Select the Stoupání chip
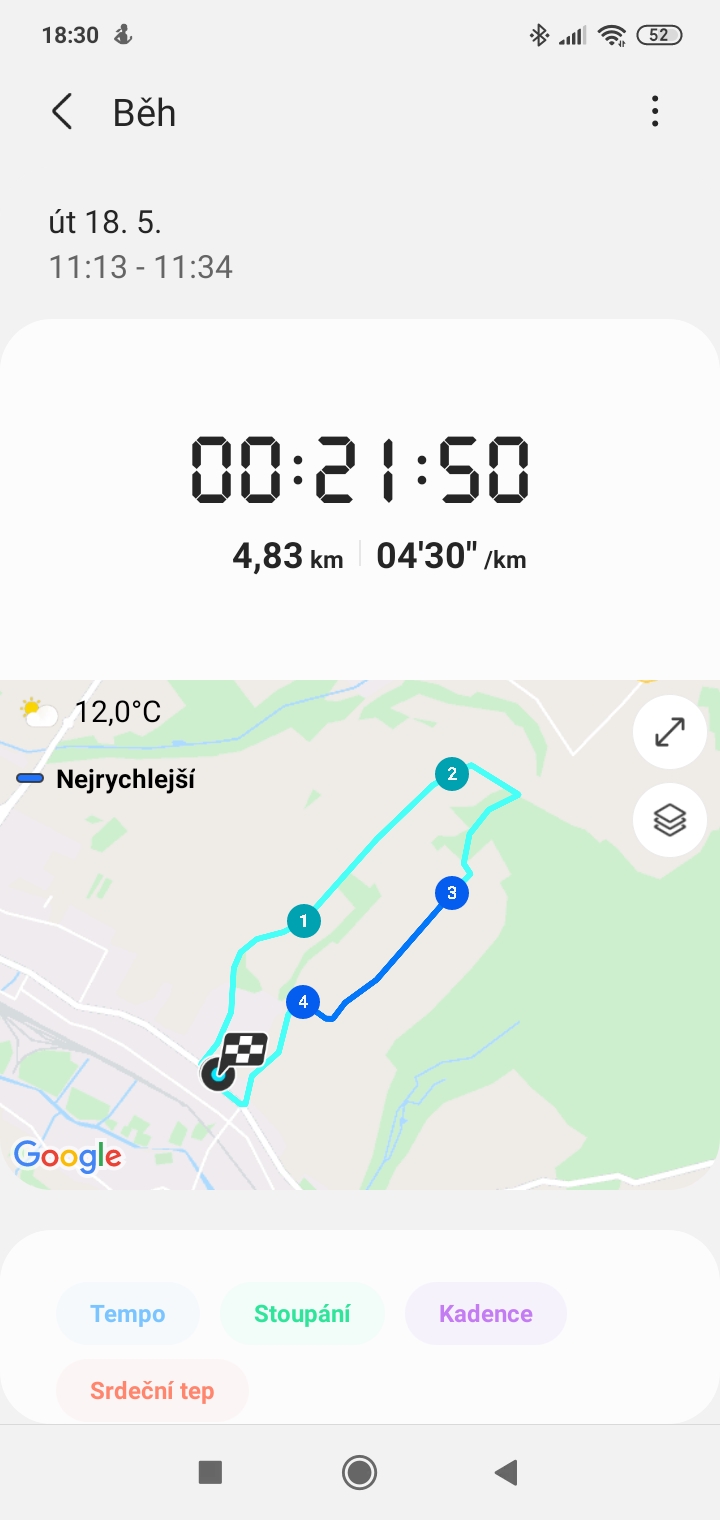Image resolution: width=720 pixels, height=1520 pixels. tap(302, 1313)
